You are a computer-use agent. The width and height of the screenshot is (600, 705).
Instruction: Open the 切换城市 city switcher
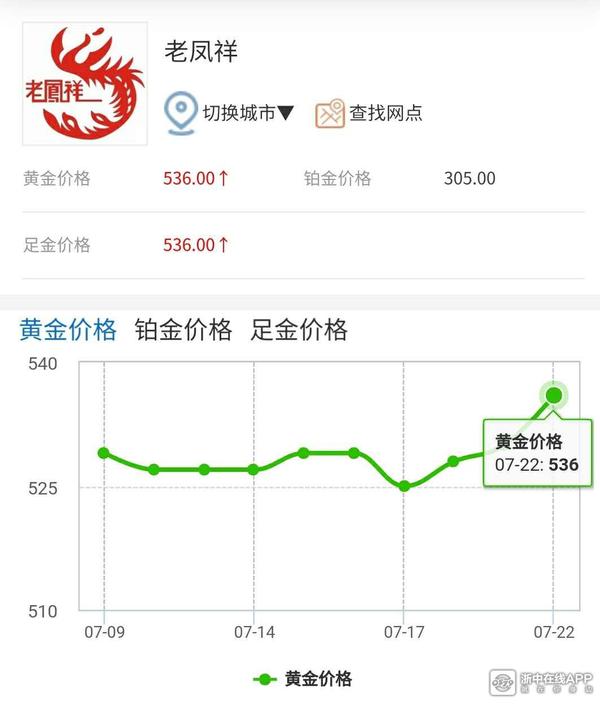[x=230, y=113]
